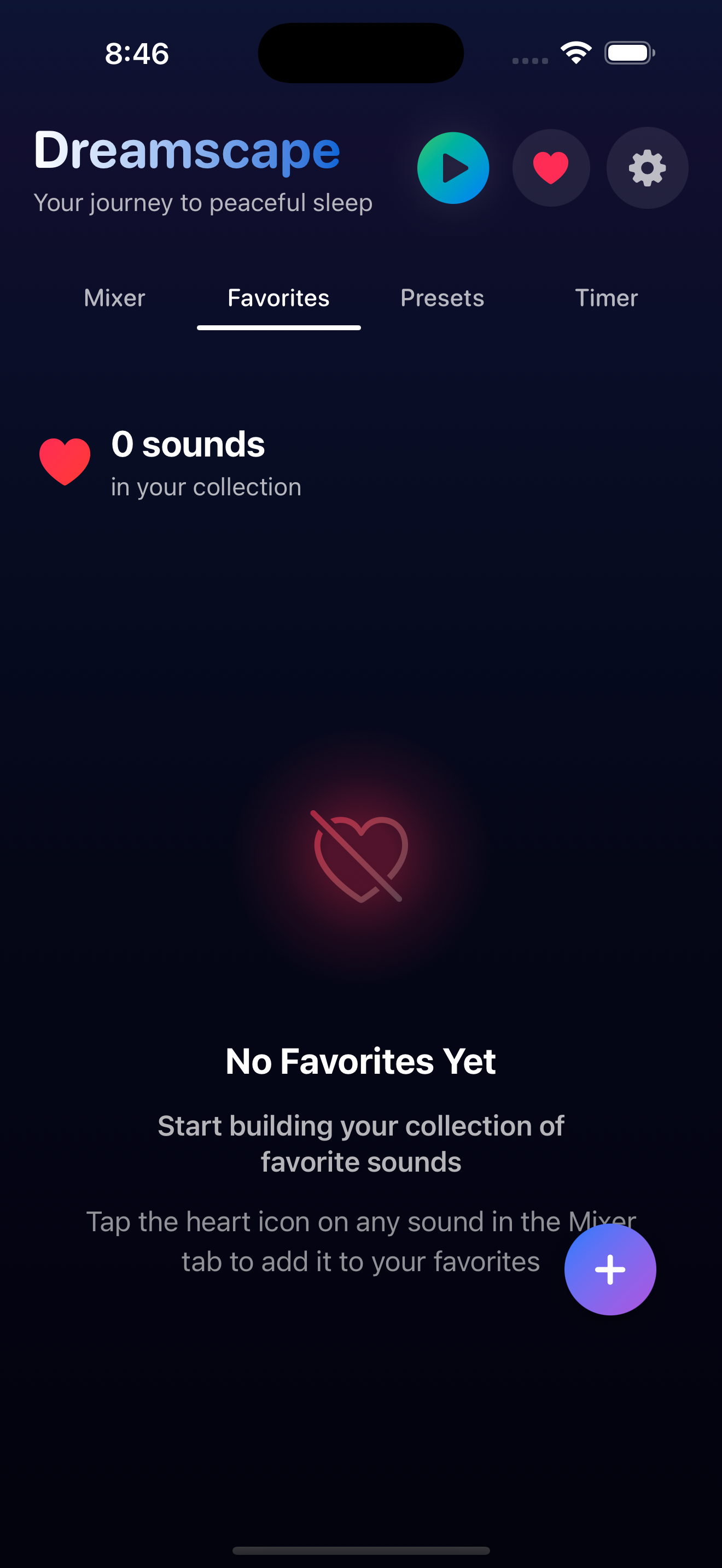Open the Timer tab

[607, 299]
